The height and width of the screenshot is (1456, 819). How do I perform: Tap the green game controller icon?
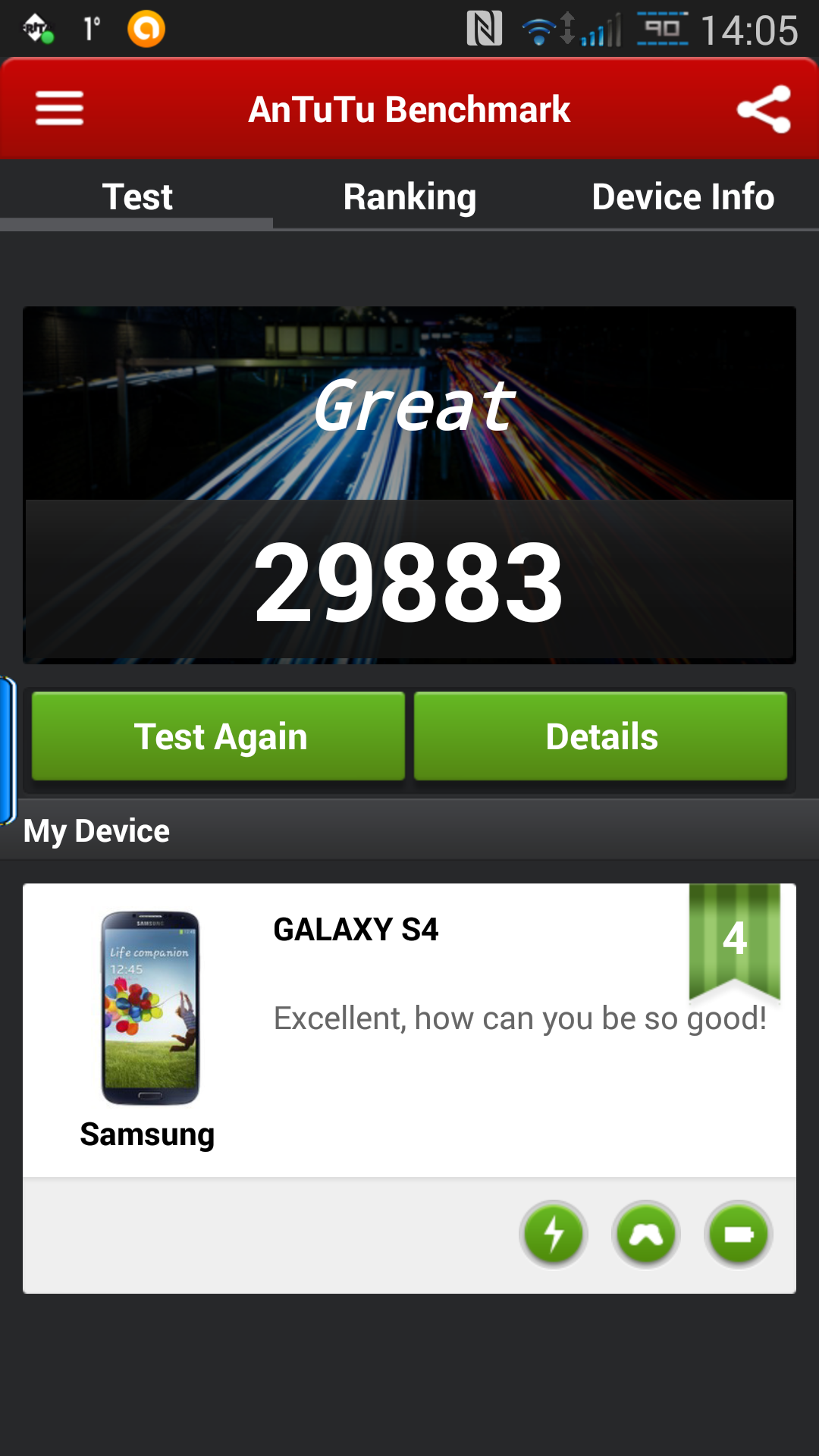[646, 1235]
